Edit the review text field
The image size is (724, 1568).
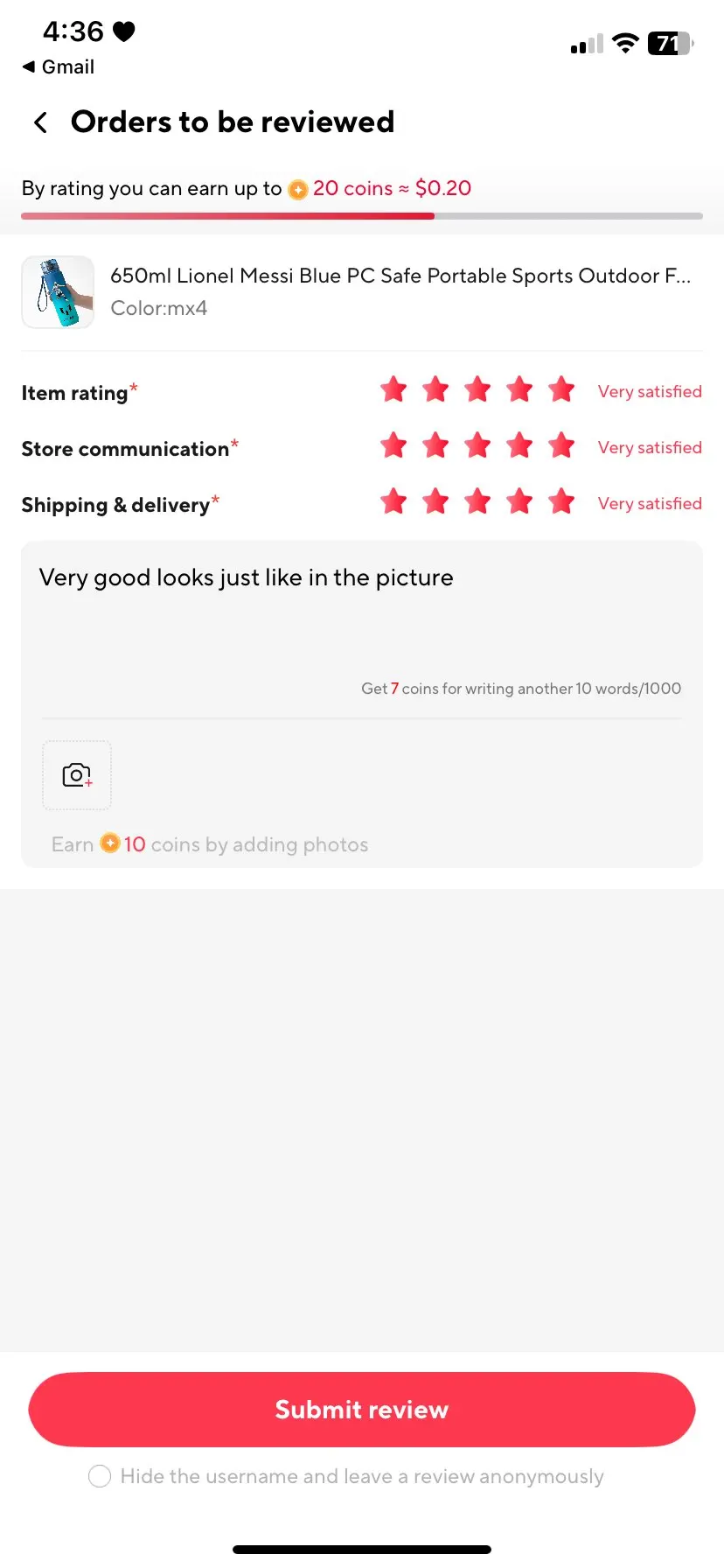pos(360,612)
